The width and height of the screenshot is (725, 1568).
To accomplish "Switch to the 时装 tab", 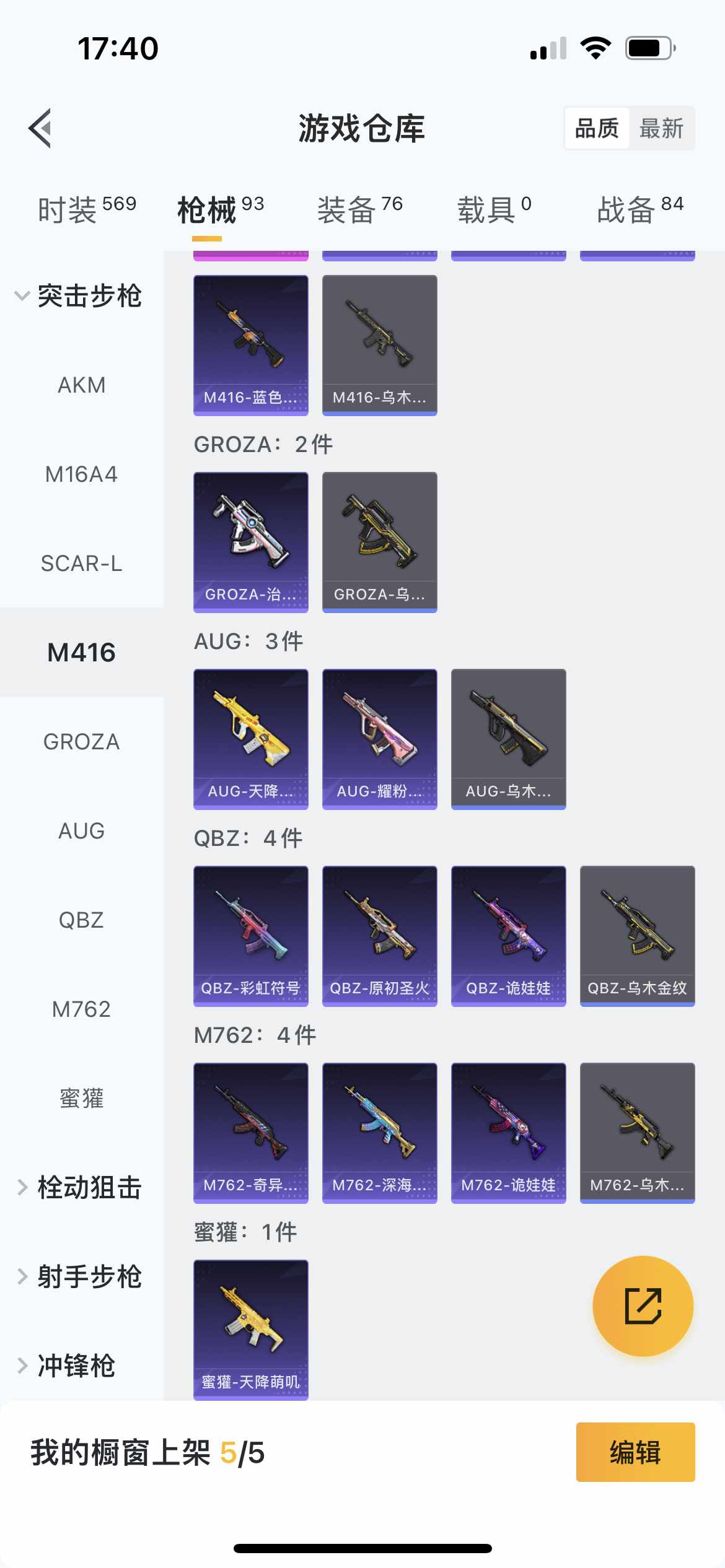I will [x=87, y=209].
